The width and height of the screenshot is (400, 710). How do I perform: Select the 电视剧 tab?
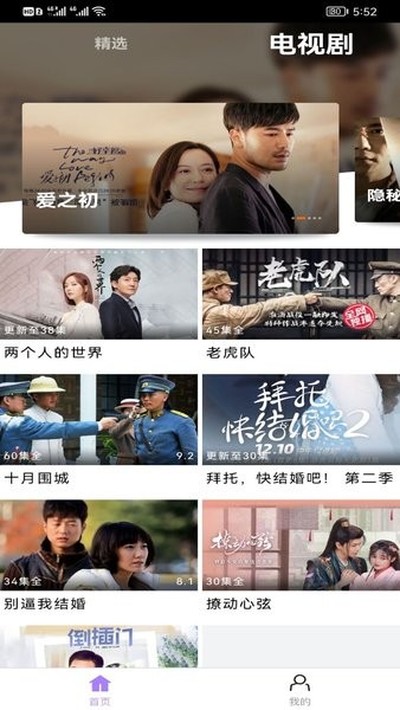(x=311, y=44)
